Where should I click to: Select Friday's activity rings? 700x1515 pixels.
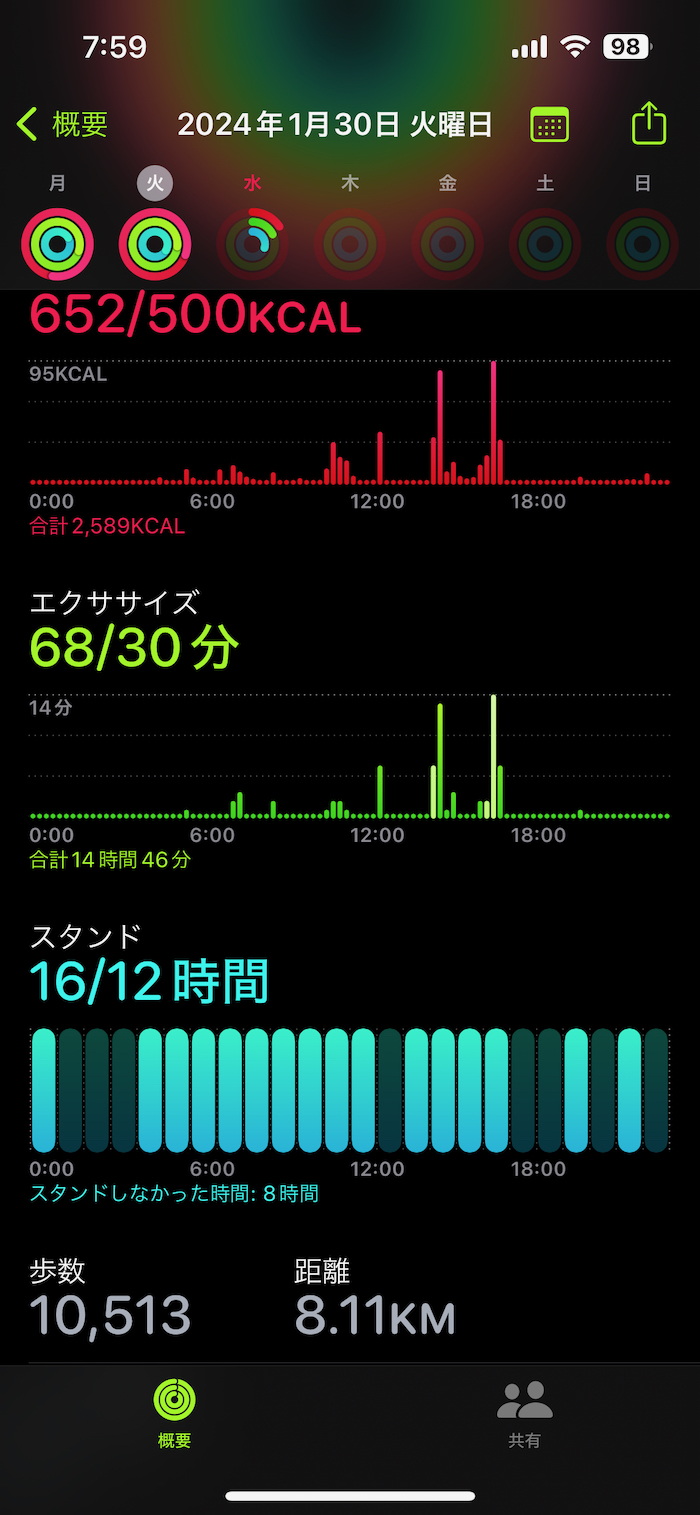448,243
